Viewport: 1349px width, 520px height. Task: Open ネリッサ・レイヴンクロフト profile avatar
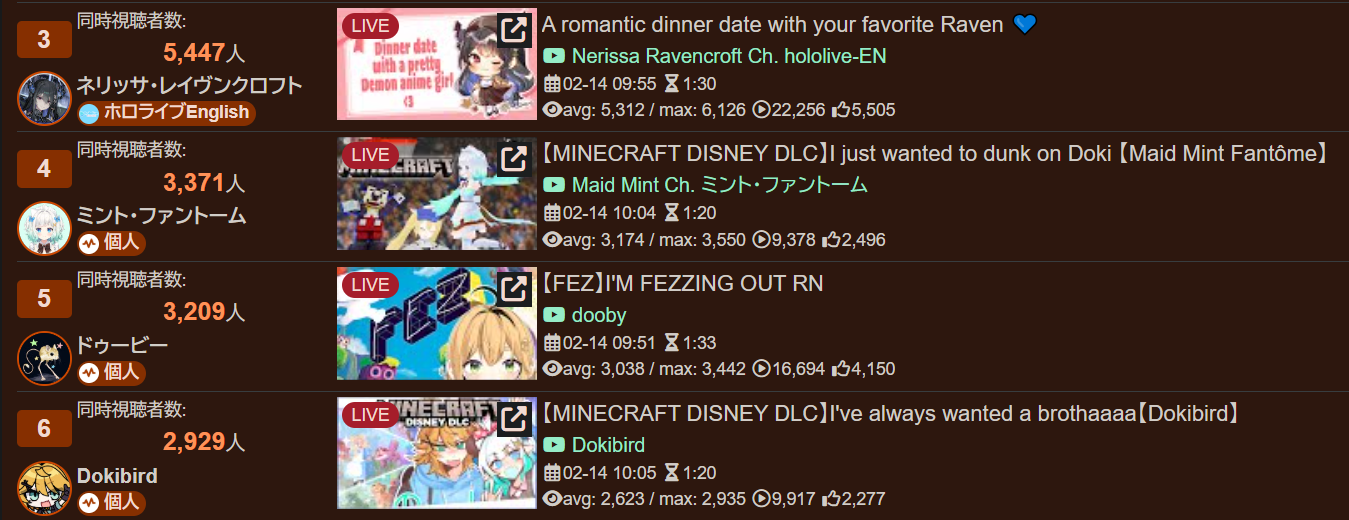[45, 98]
